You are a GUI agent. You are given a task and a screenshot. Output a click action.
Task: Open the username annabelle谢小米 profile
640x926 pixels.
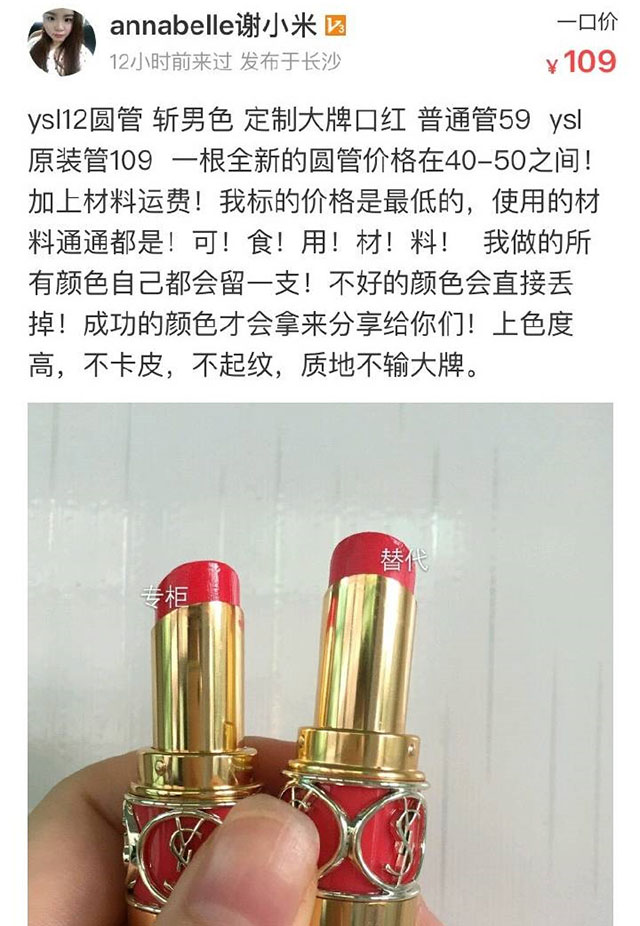tap(212, 25)
